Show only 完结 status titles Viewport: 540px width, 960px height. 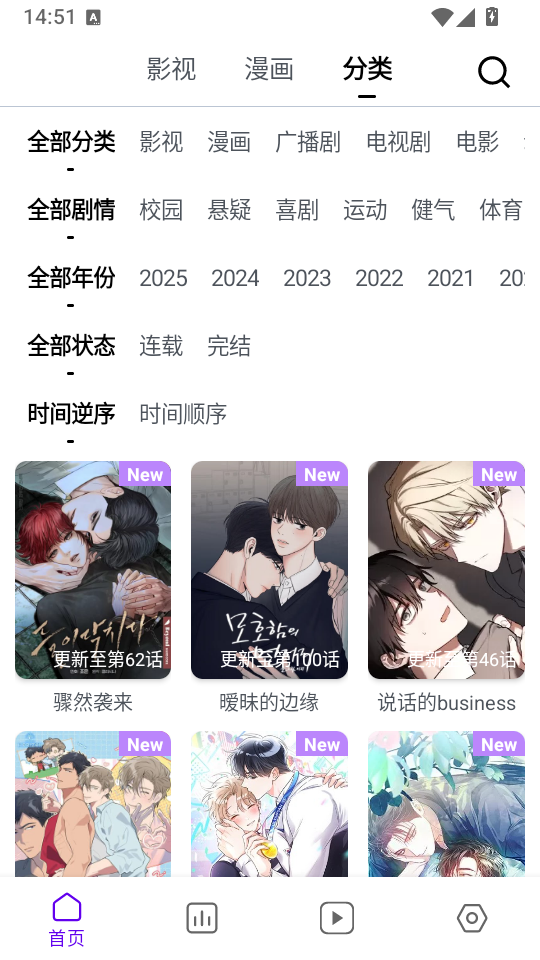tap(229, 347)
